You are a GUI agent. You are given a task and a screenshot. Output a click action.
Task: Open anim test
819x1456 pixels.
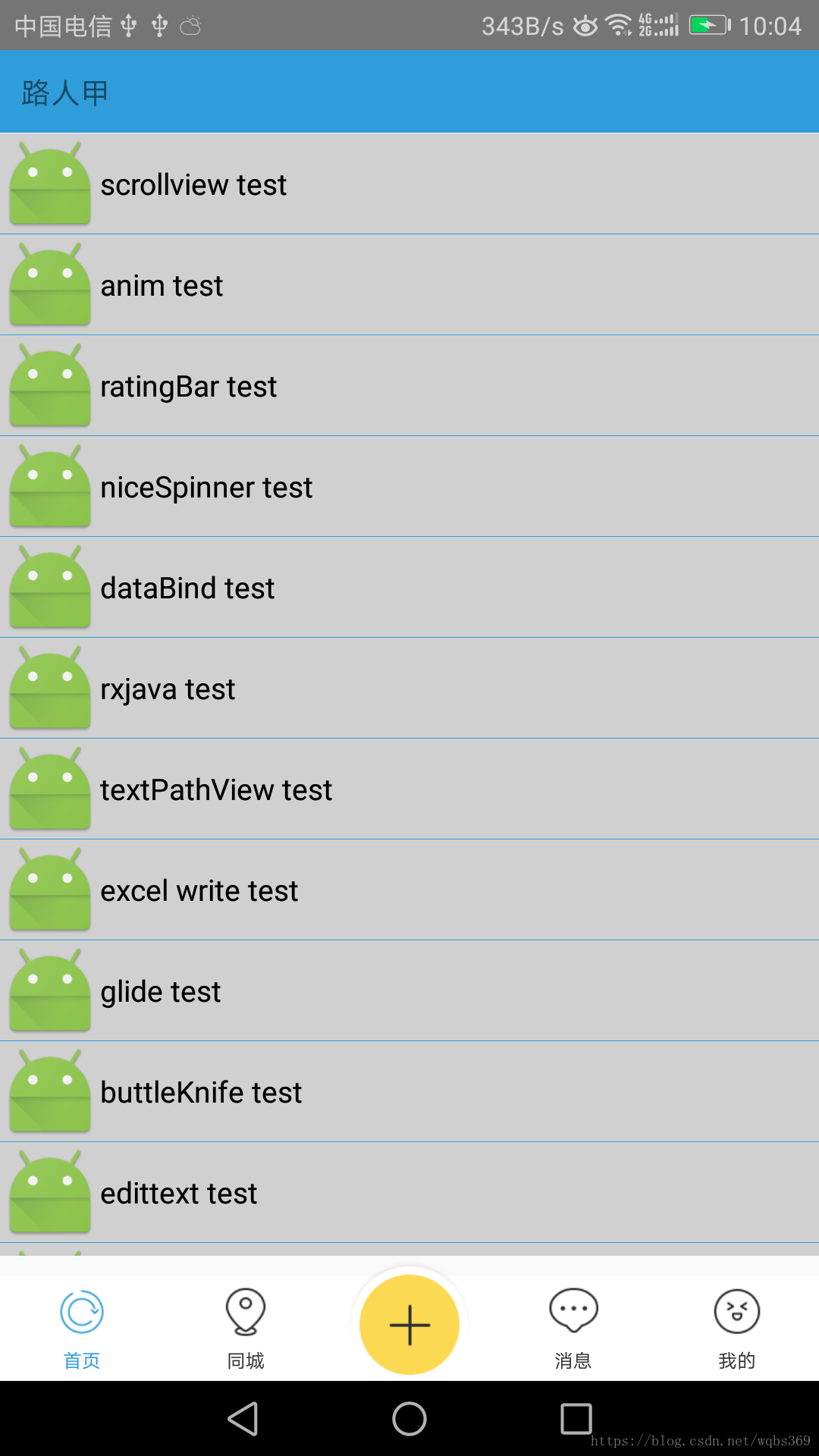[409, 284]
